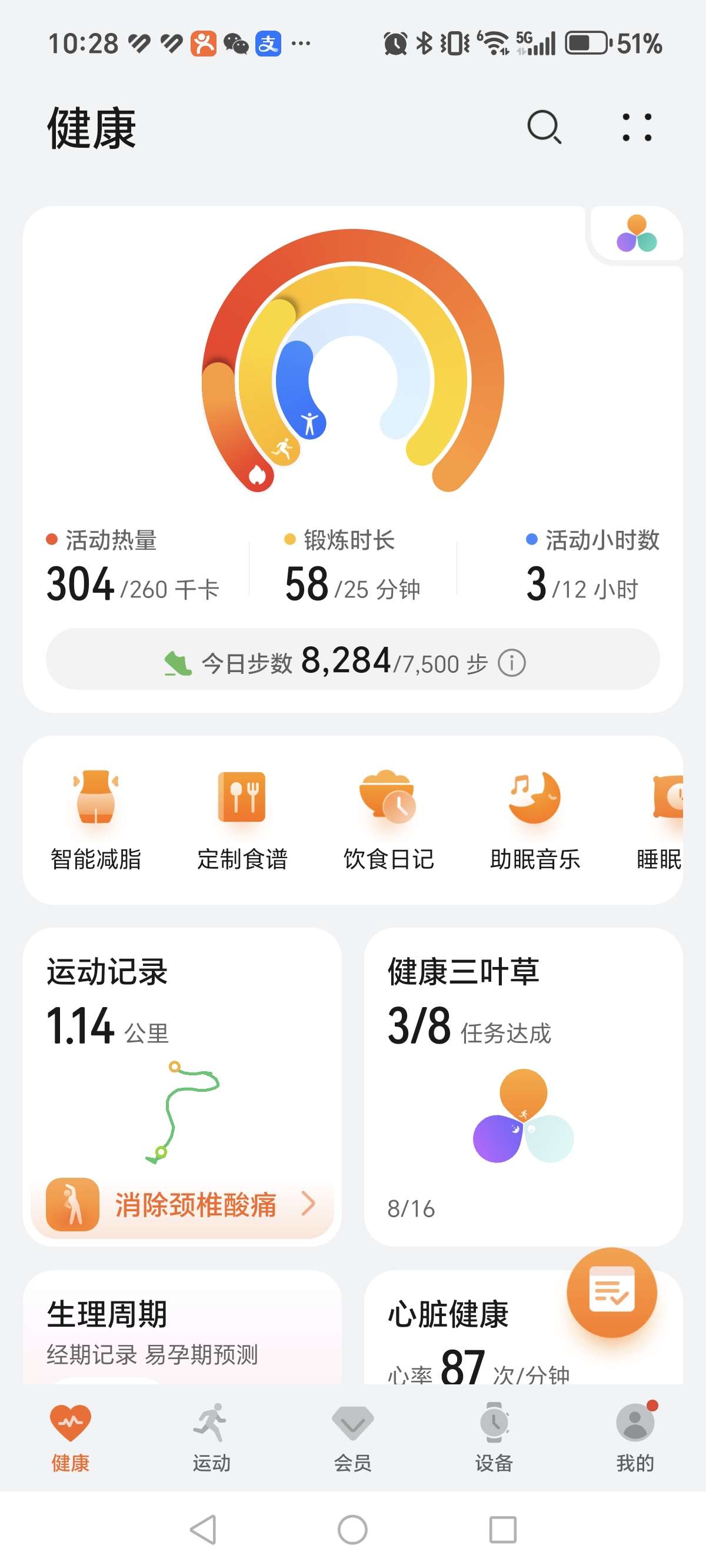
Task: Open the search icon in health page
Action: (x=544, y=128)
